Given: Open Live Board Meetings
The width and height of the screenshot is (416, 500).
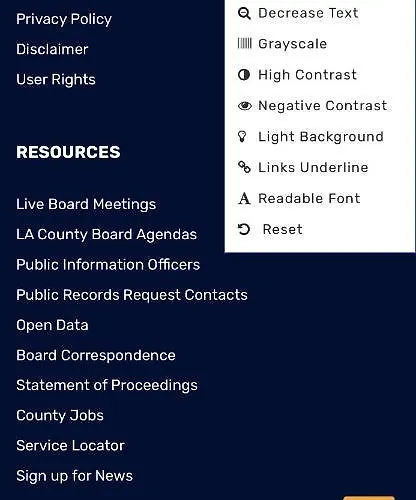Looking at the screenshot, I should [86, 204].
